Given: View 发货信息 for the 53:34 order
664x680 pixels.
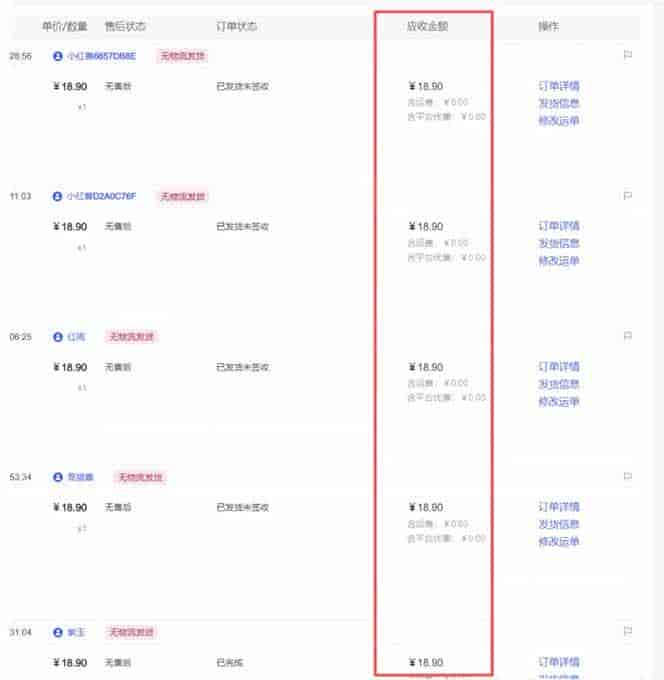Looking at the screenshot, I should (558, 524).
